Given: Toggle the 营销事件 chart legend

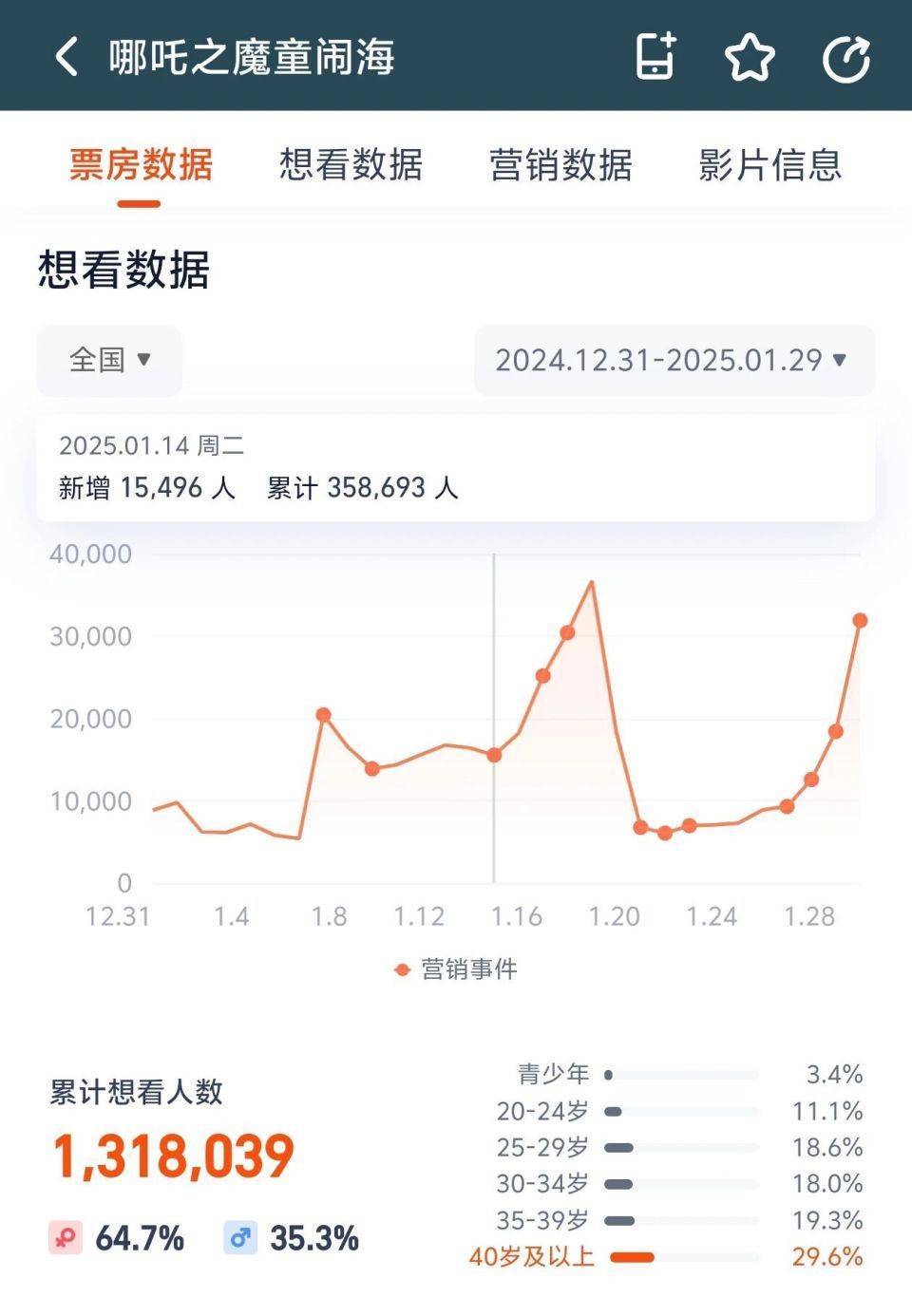Looking at the screenshot, I should point(456,969).
